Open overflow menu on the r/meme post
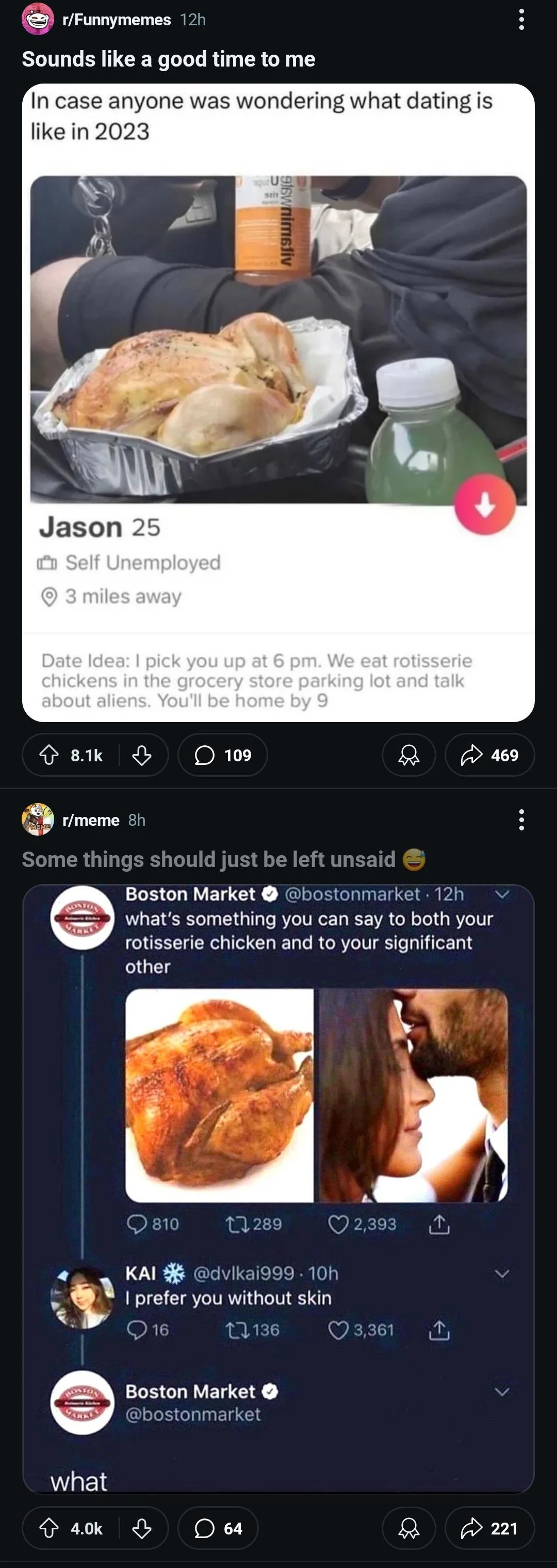This screenshot has height=1568, width=557. [521, 820]
